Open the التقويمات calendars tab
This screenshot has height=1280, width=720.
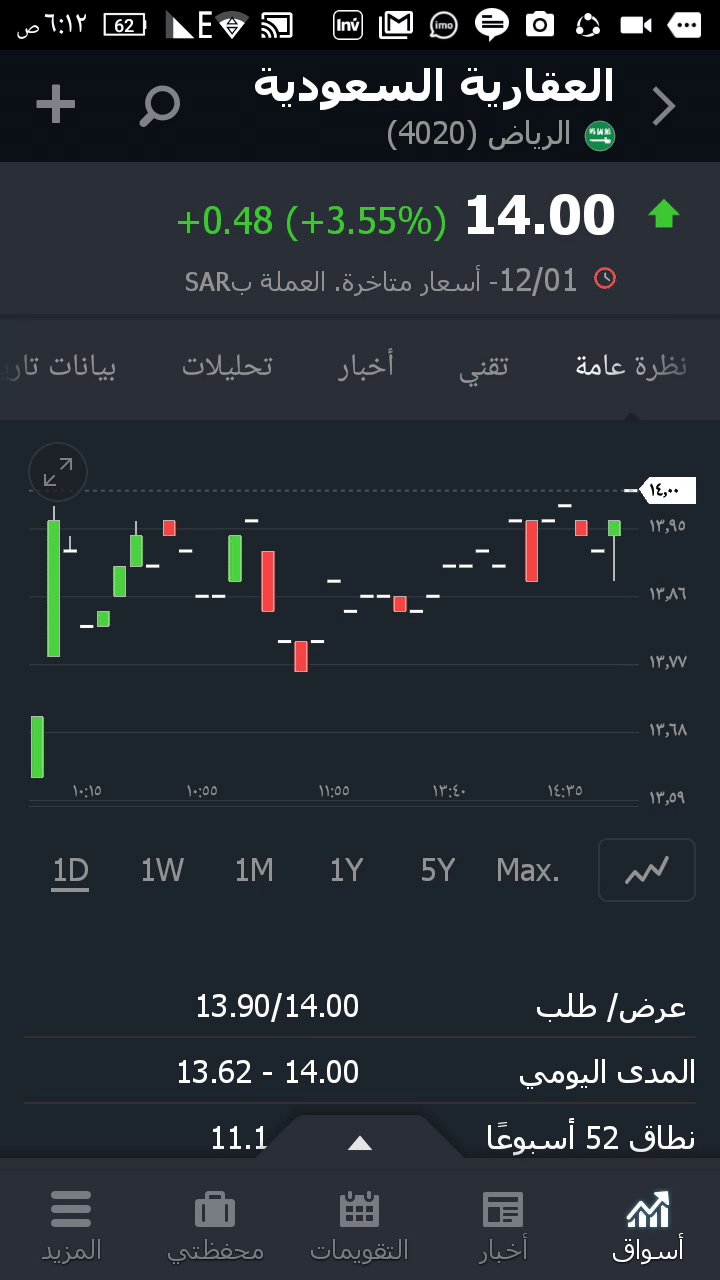tap(359, 1225)
